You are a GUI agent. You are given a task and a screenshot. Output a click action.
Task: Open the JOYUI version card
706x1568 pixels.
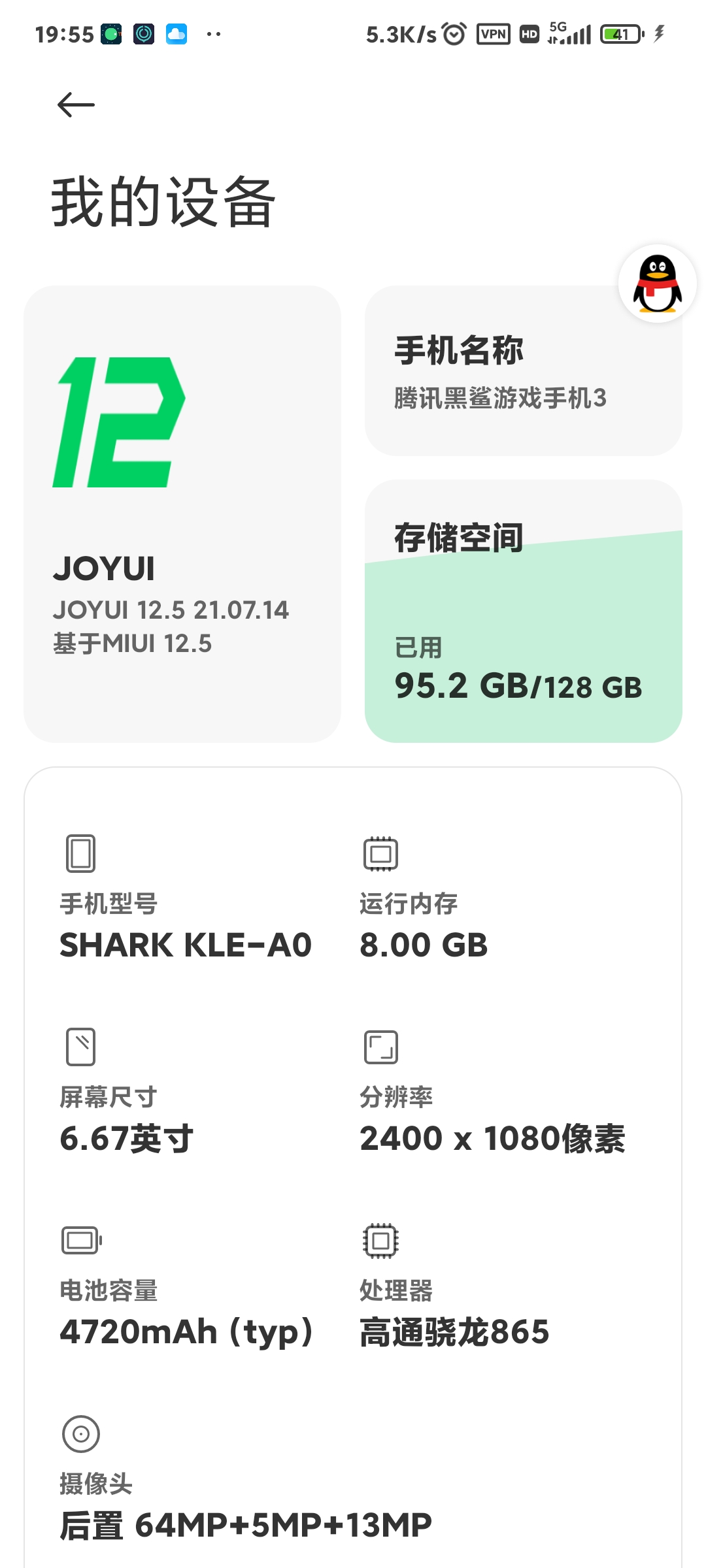point(182,514)
